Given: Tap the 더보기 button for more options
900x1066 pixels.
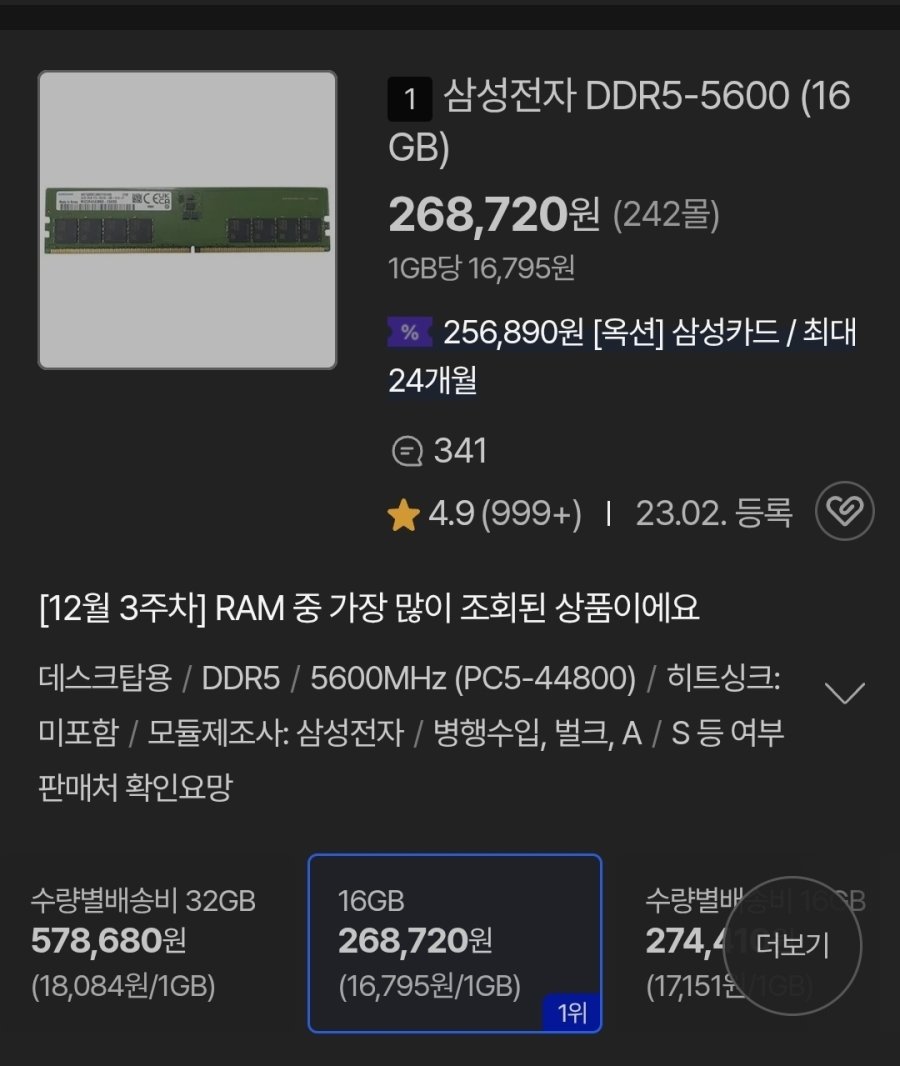Looking at the screenshot, I should [792, 945].
